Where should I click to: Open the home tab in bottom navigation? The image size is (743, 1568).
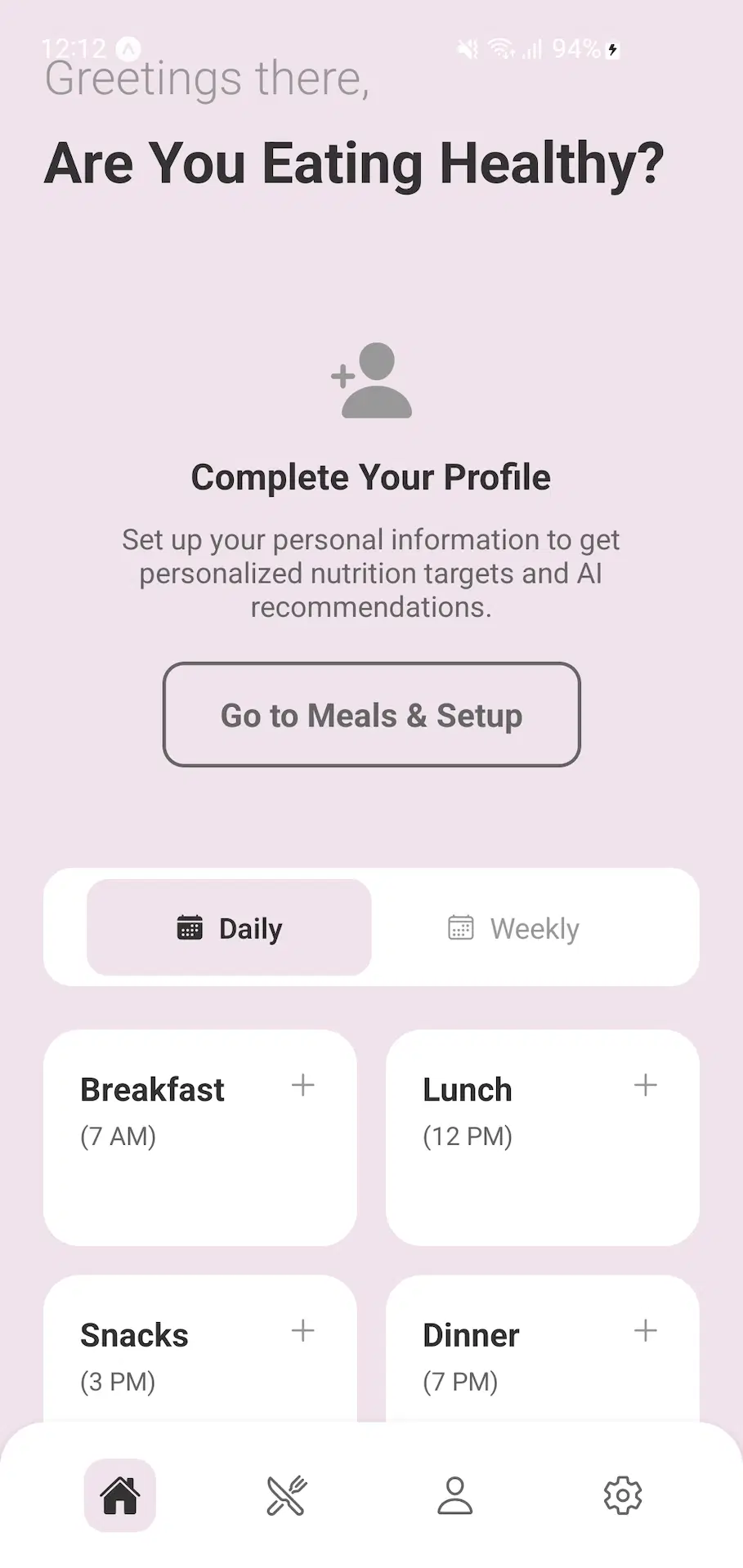[x=119, y=1495]
